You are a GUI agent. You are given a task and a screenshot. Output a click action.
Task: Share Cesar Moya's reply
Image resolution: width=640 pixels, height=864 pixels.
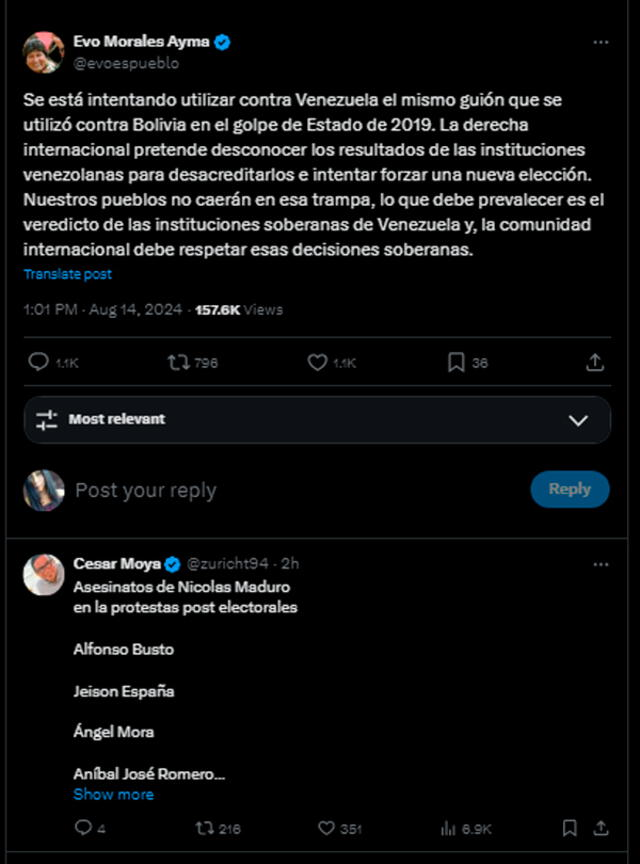tap(600, 828)
